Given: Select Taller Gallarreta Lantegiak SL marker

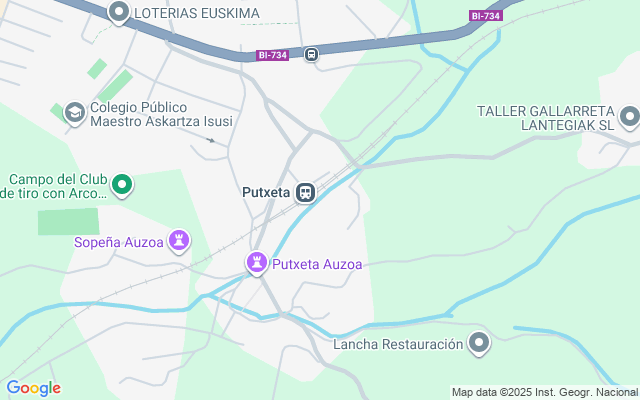Looking at the screenshot, I should pos(629,118).
